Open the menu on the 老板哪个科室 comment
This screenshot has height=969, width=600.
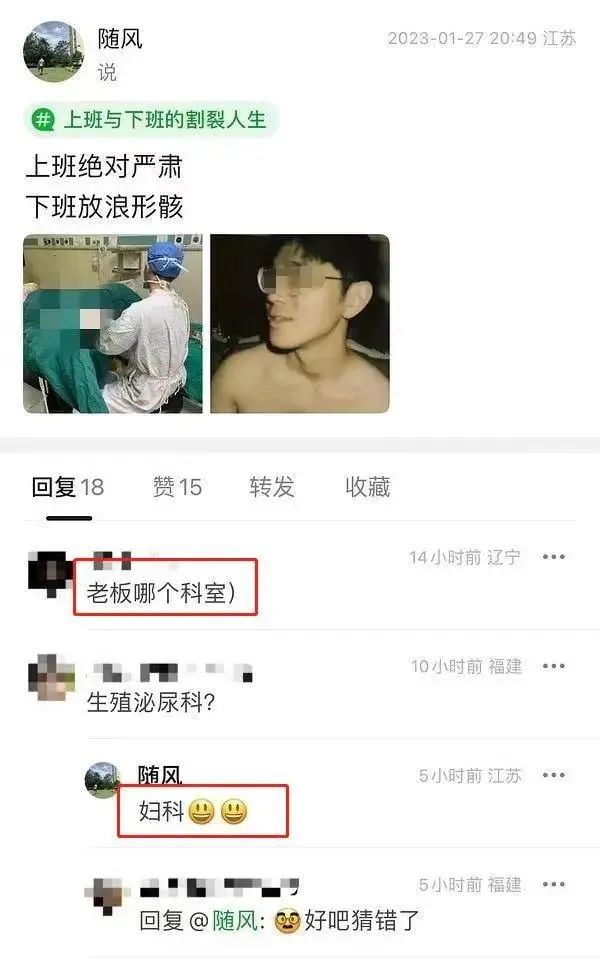tap(553, 557)
